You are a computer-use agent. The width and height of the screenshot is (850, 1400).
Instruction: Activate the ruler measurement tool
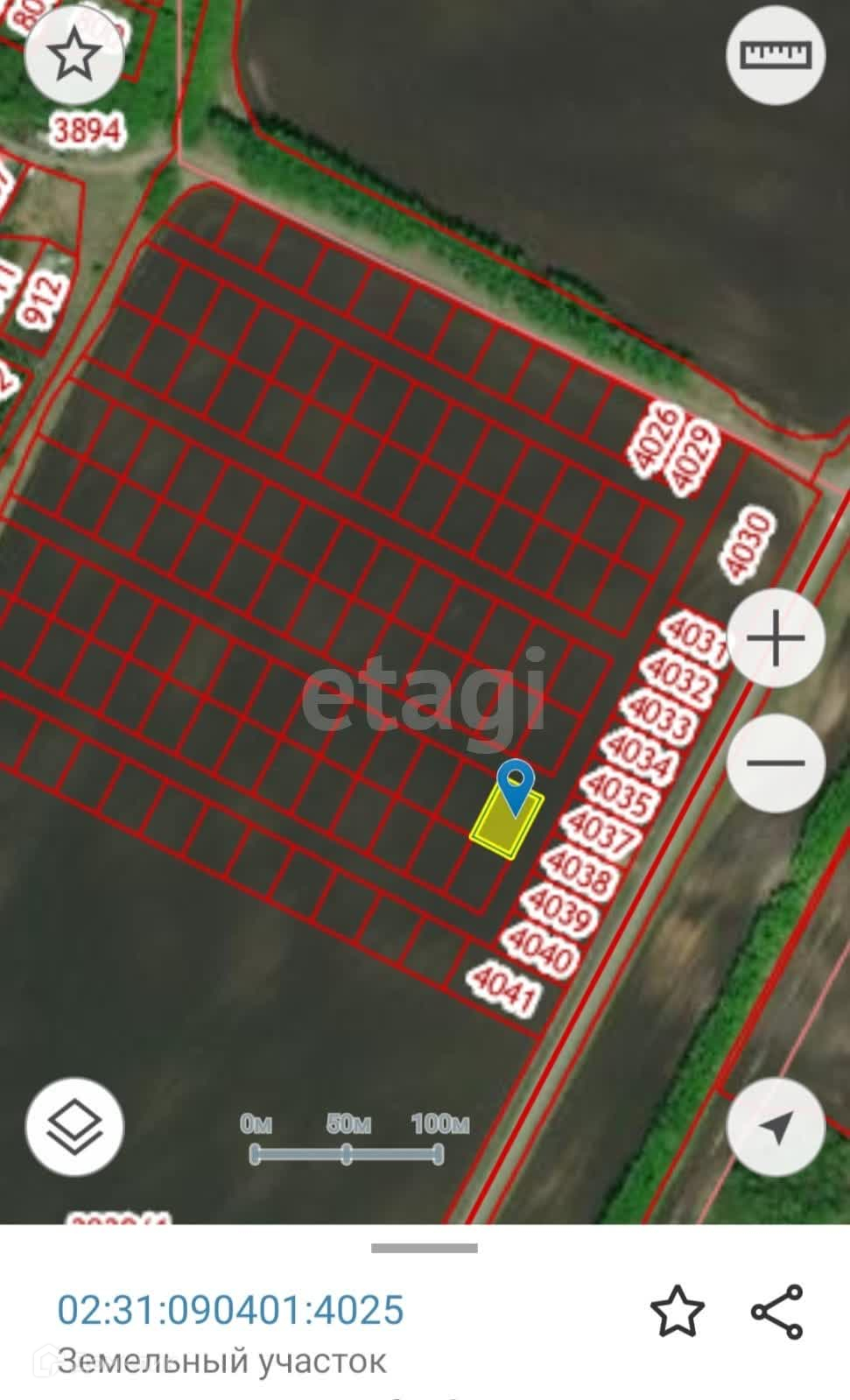pyautogui.click(x=776, y=56)
